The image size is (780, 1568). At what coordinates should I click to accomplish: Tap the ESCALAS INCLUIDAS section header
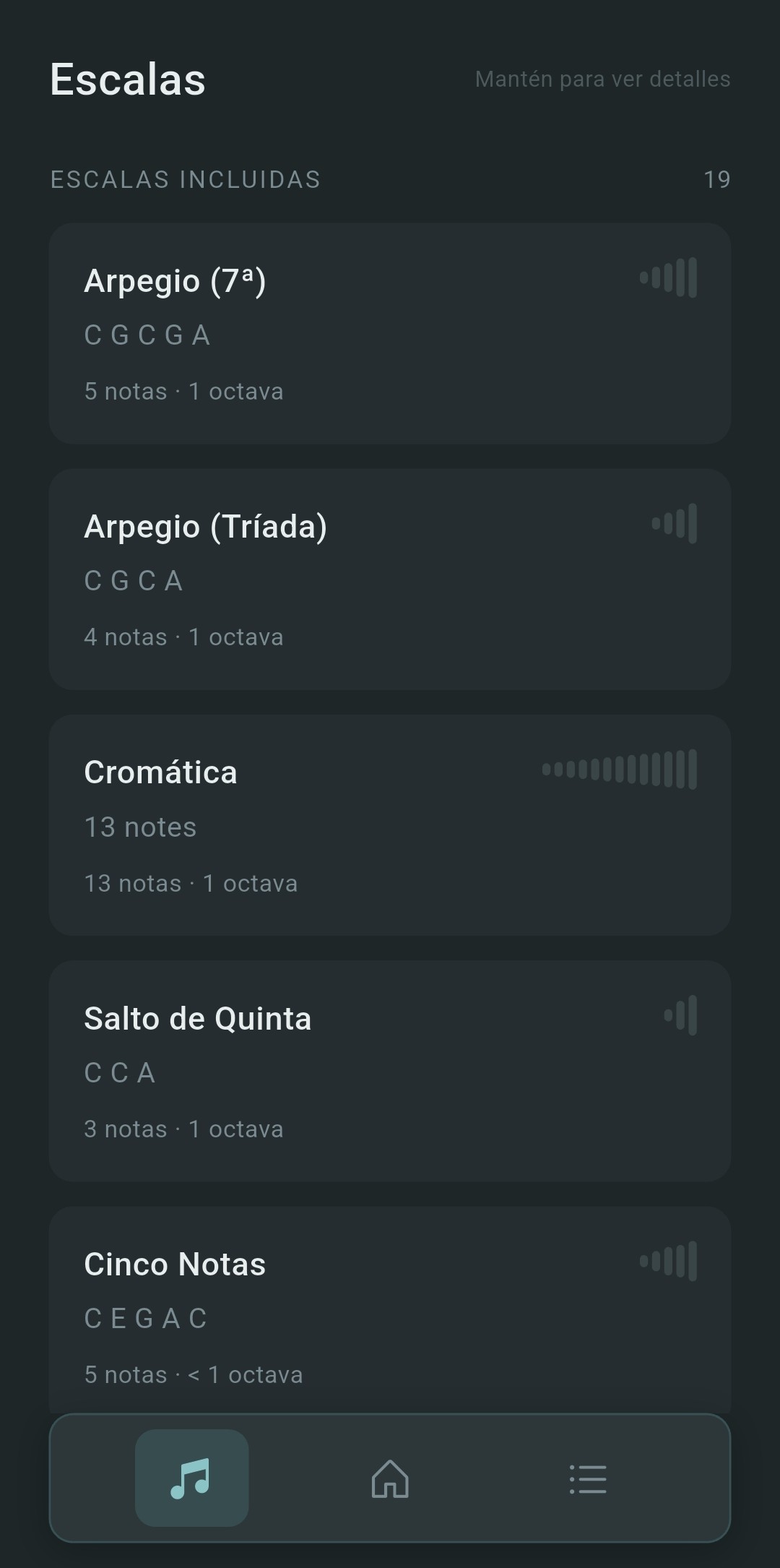tap(185, 179)
